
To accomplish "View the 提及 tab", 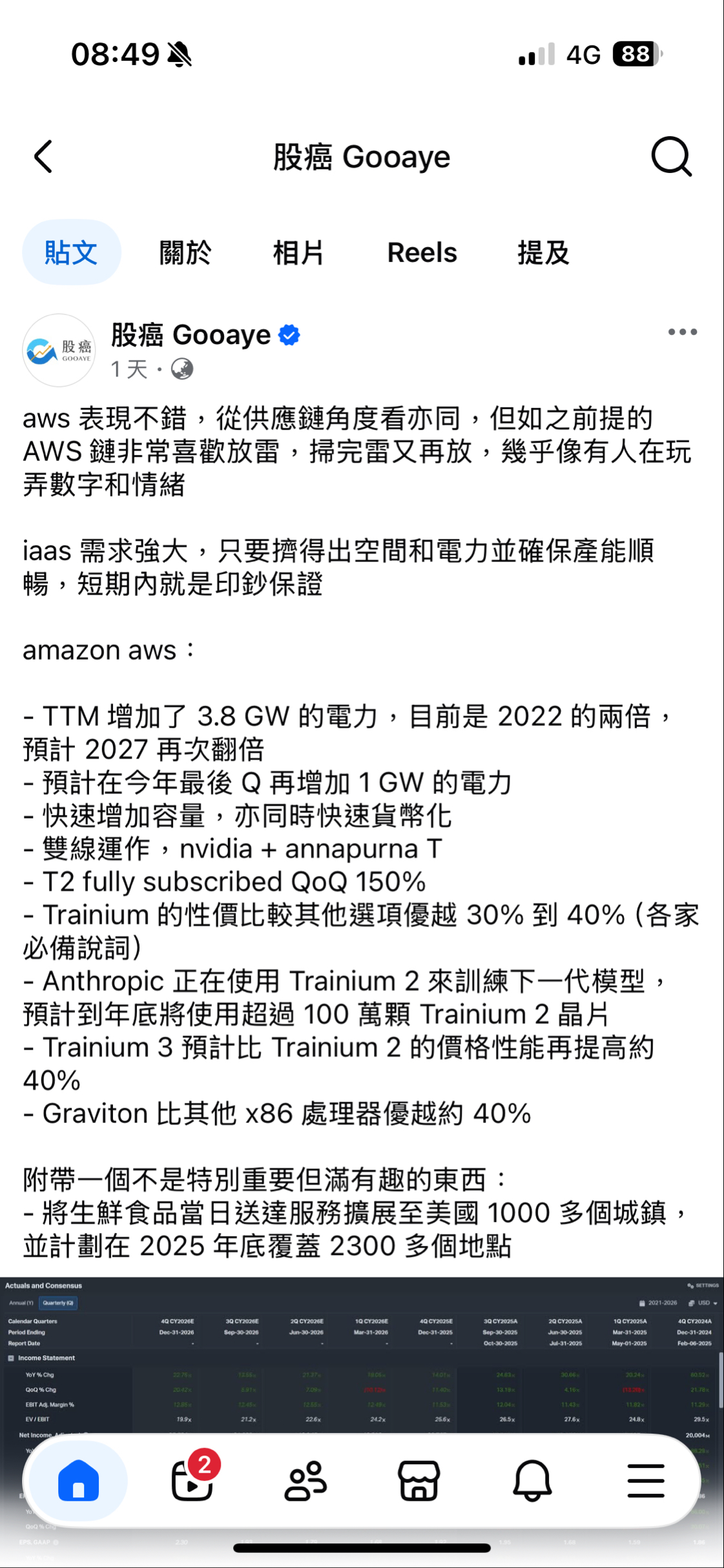I will (x=543, y=252).
